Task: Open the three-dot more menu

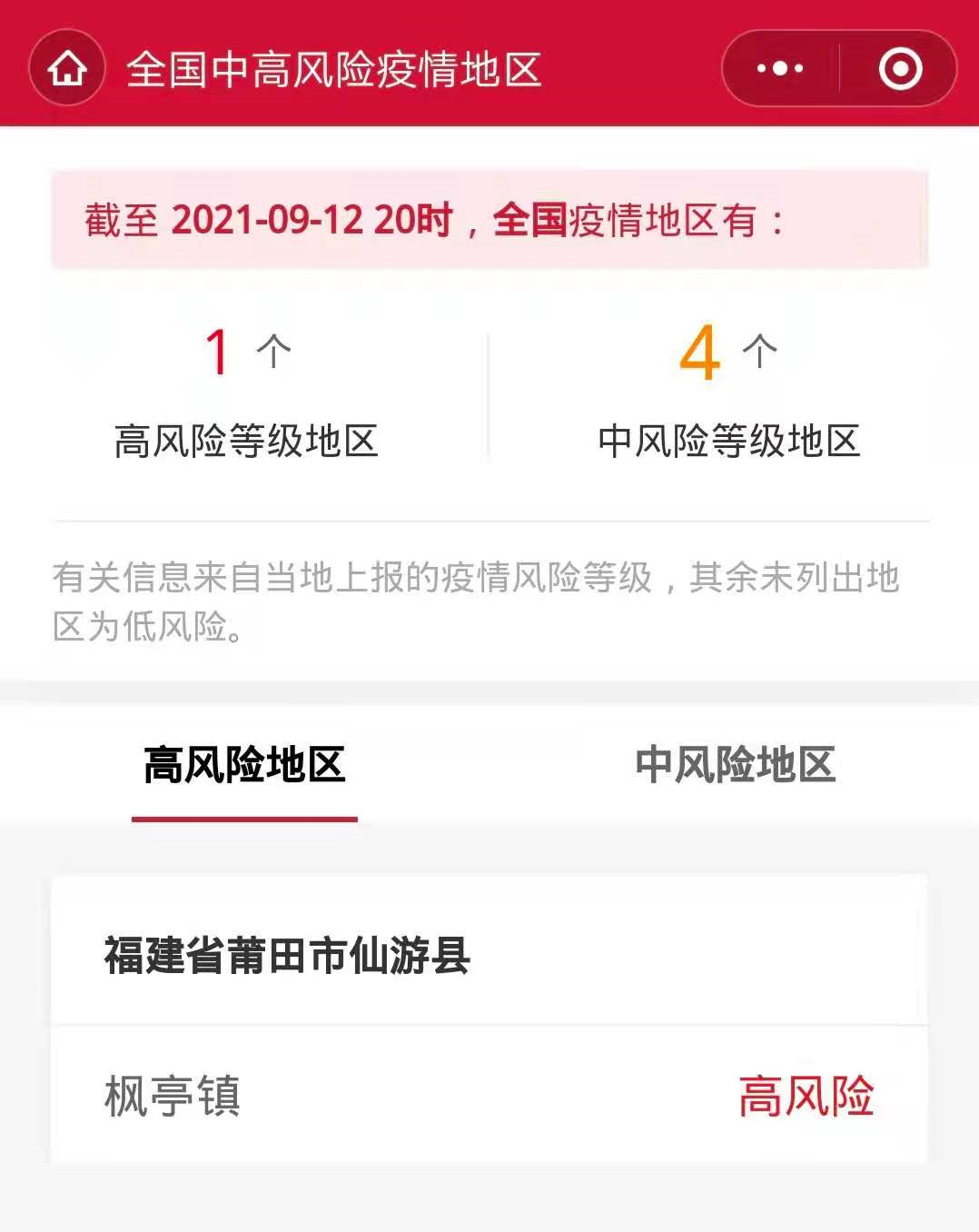Action: [x=780, y=68]
